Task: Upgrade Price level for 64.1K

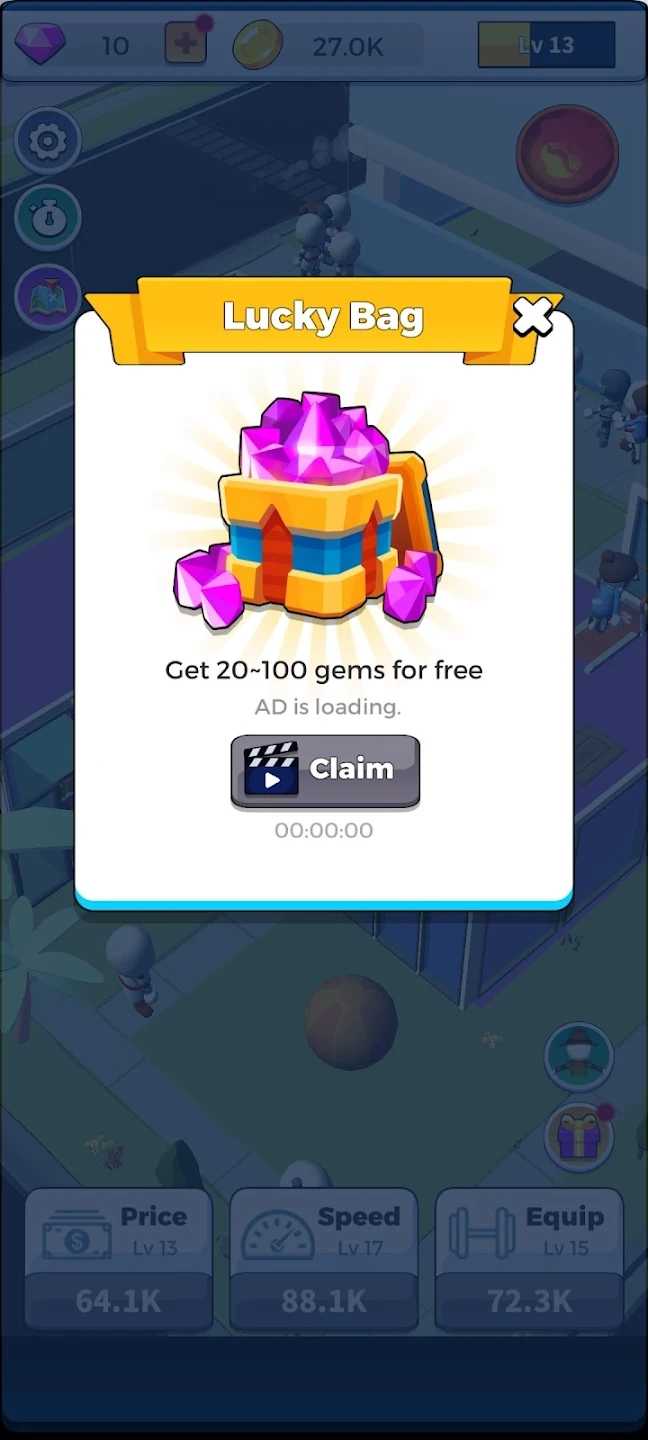Action: [118, 1260]
